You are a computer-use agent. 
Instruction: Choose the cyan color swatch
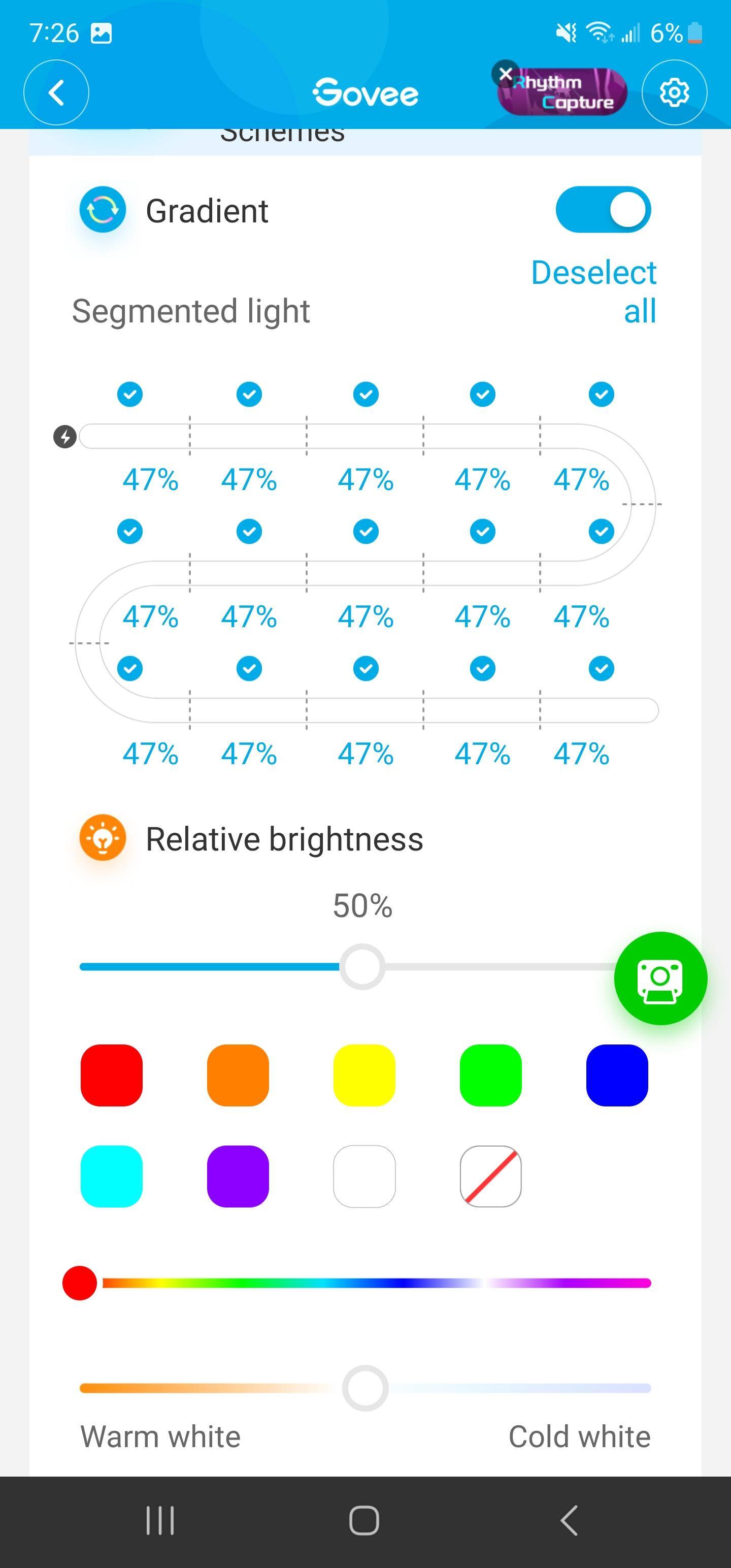click(111, 1176)
